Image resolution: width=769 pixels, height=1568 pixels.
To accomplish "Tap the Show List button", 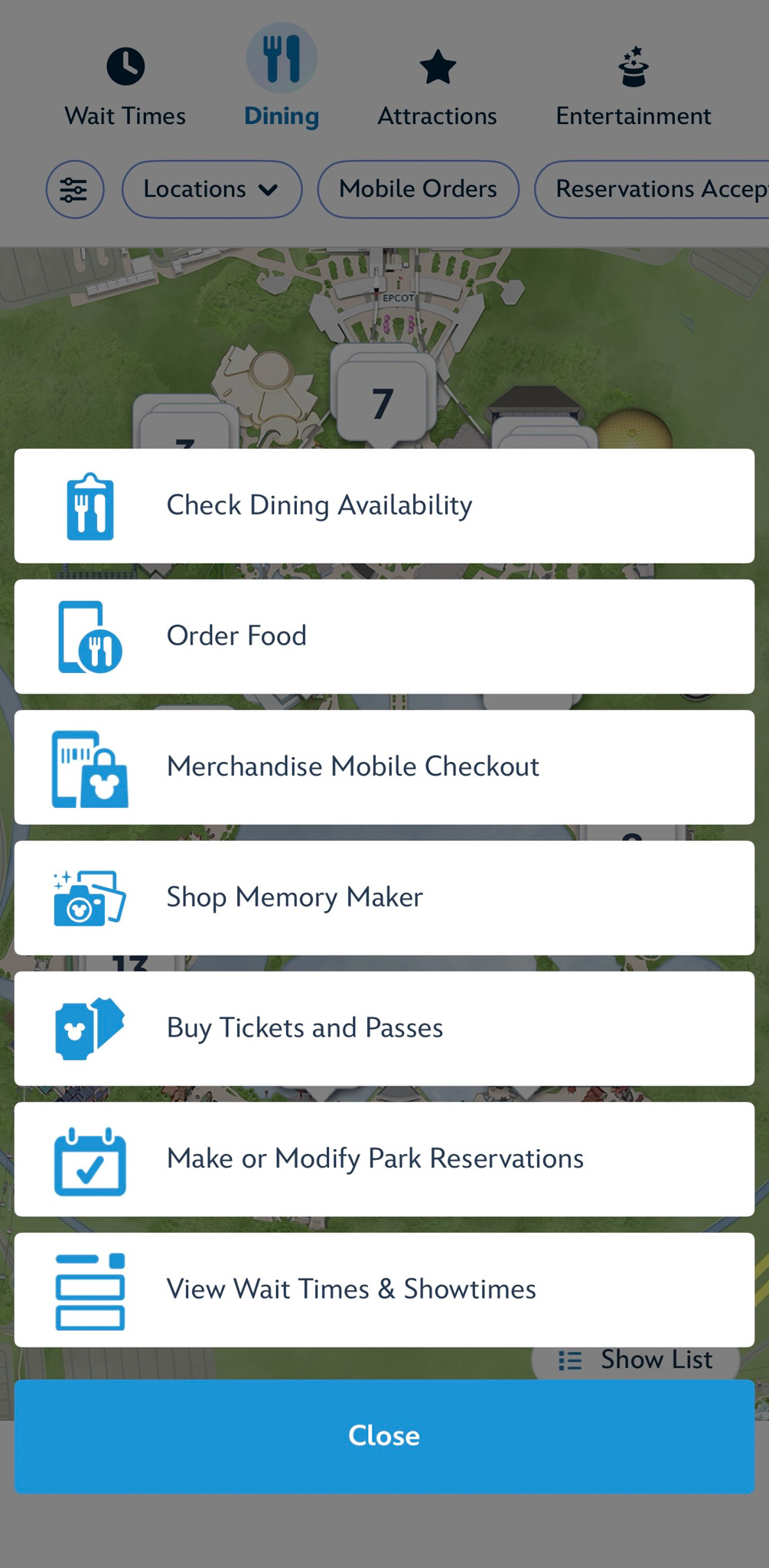I will click(x=637, y=1361).
